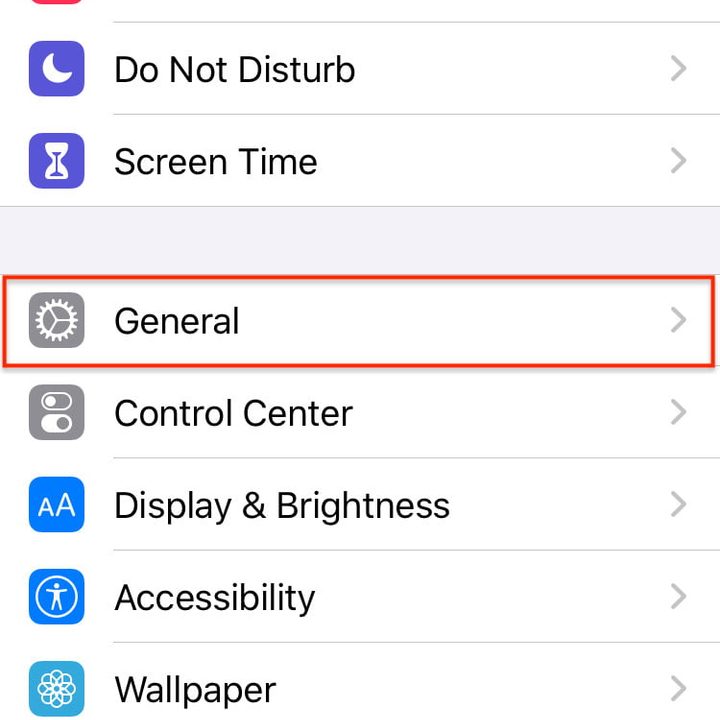
Task: Open Wallpaper settings
Action: coord(195,689)
